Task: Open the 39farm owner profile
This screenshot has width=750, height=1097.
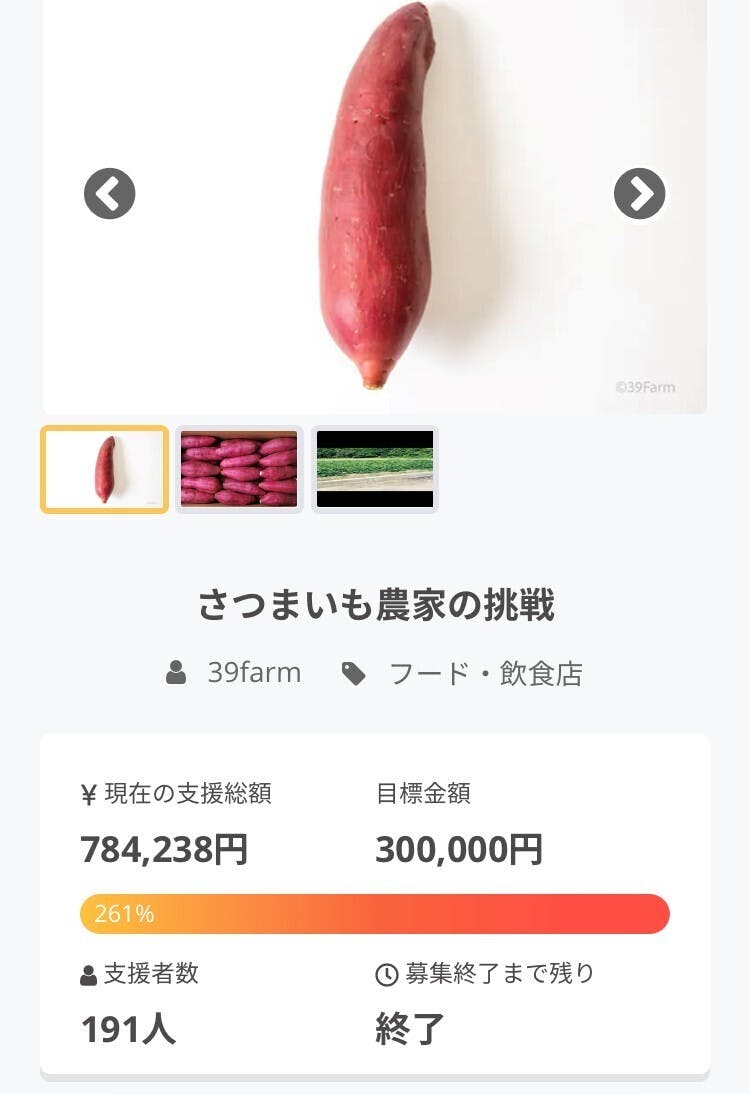Action: click(253, 673)
